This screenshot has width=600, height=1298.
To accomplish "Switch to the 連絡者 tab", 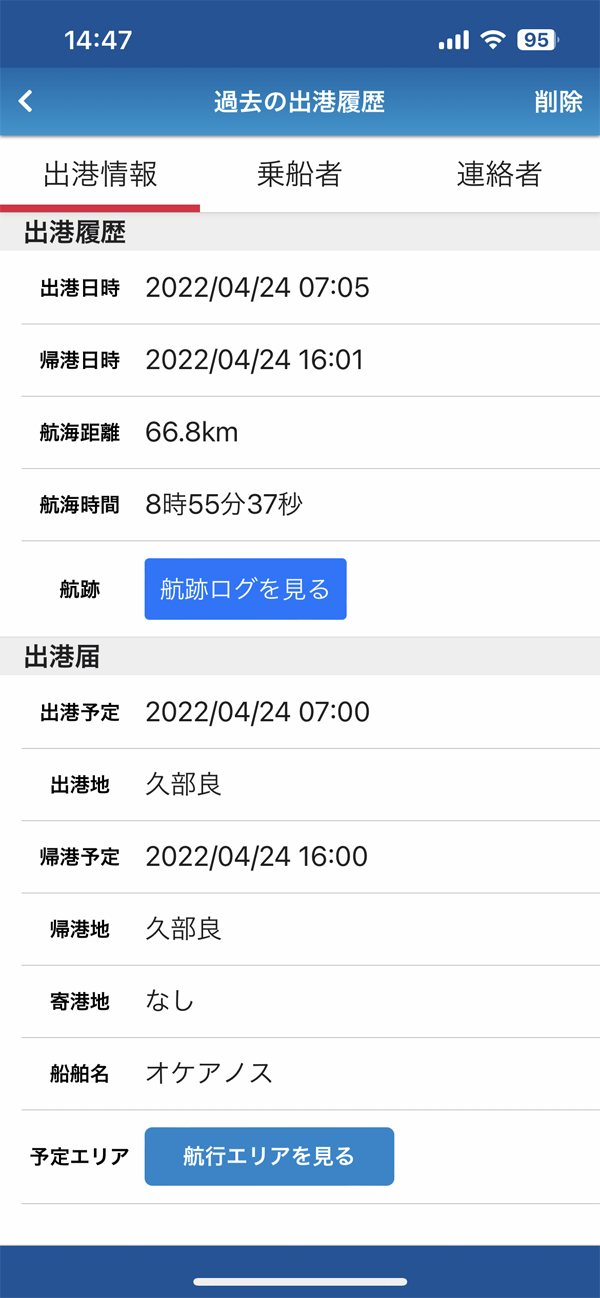I will 499,174.
